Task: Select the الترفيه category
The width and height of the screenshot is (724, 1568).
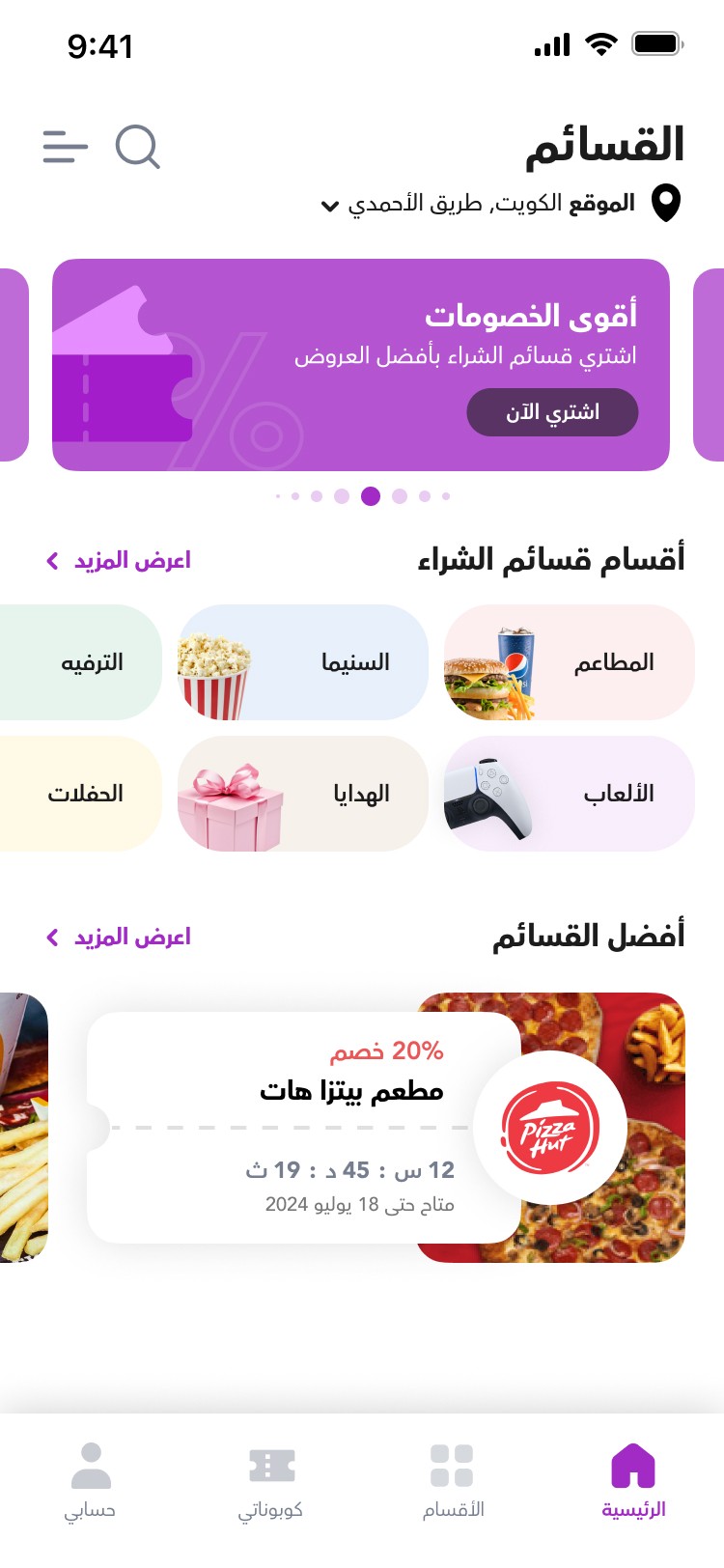Action: coord(80,662)
